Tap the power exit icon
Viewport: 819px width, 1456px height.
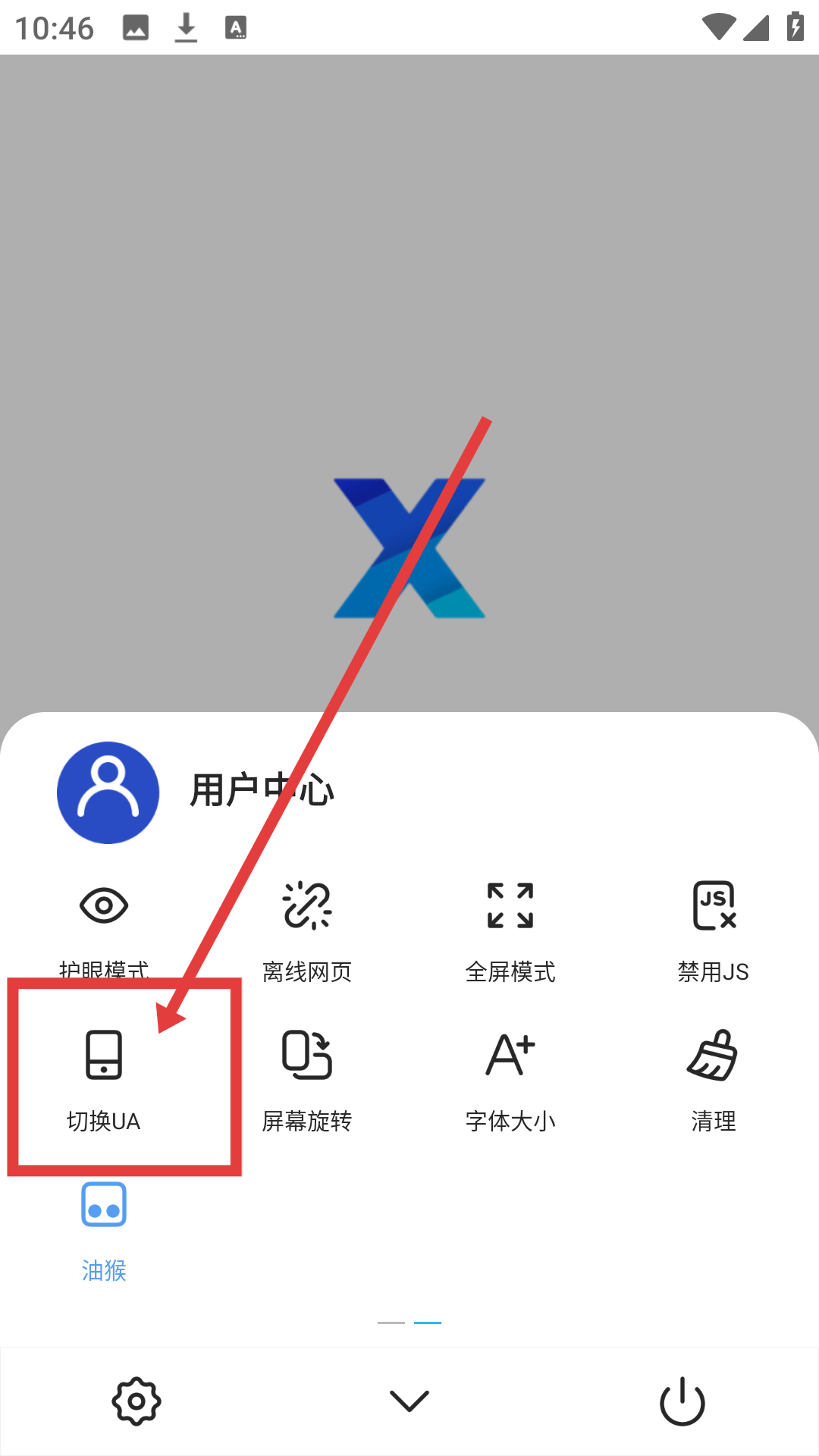click(x=682, y=1401)
